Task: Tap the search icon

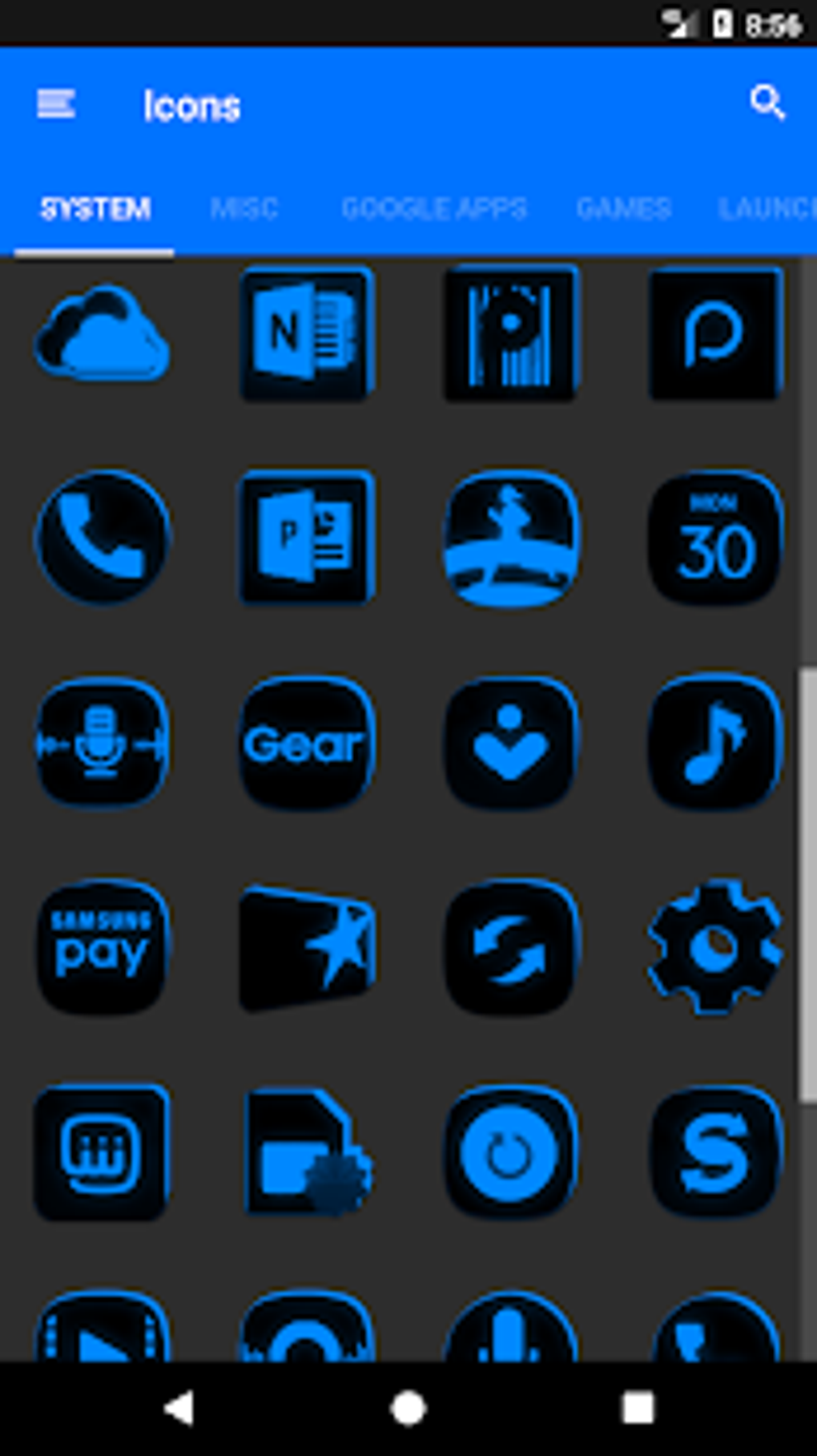Action: pyautogui.click(x=767, y=103)
